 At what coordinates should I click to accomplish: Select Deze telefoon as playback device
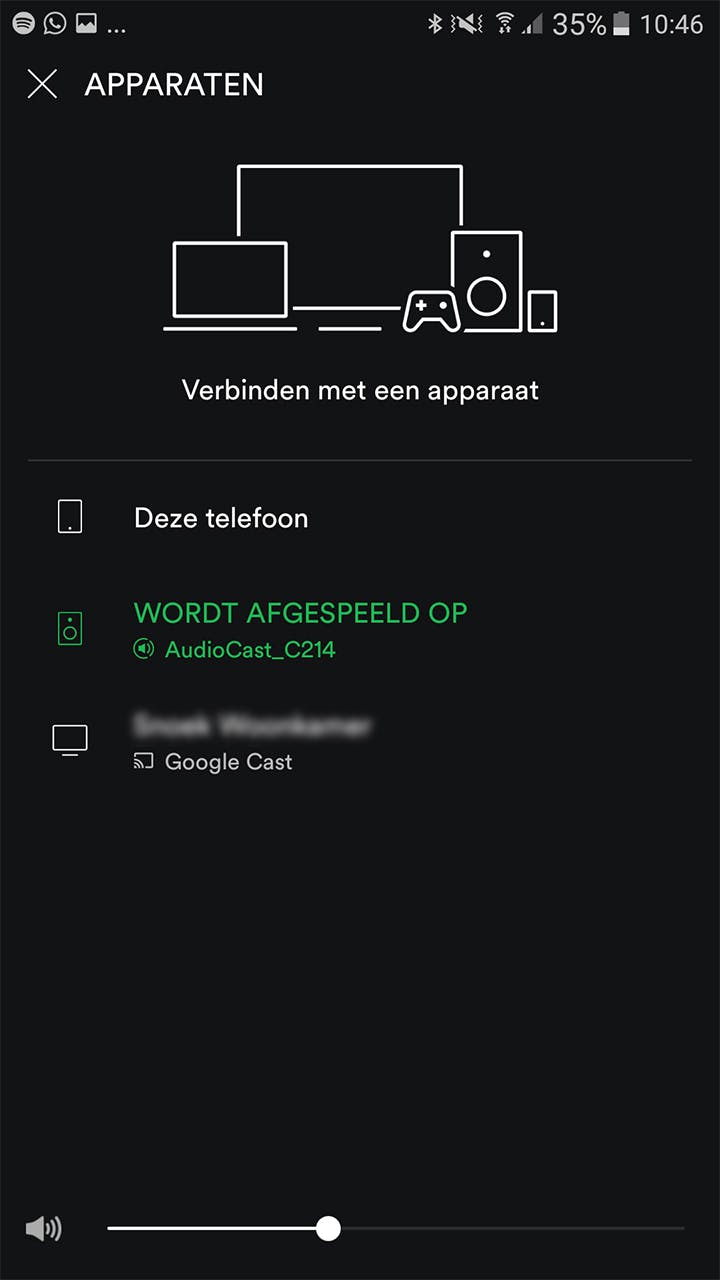click(x=221, y=518)
